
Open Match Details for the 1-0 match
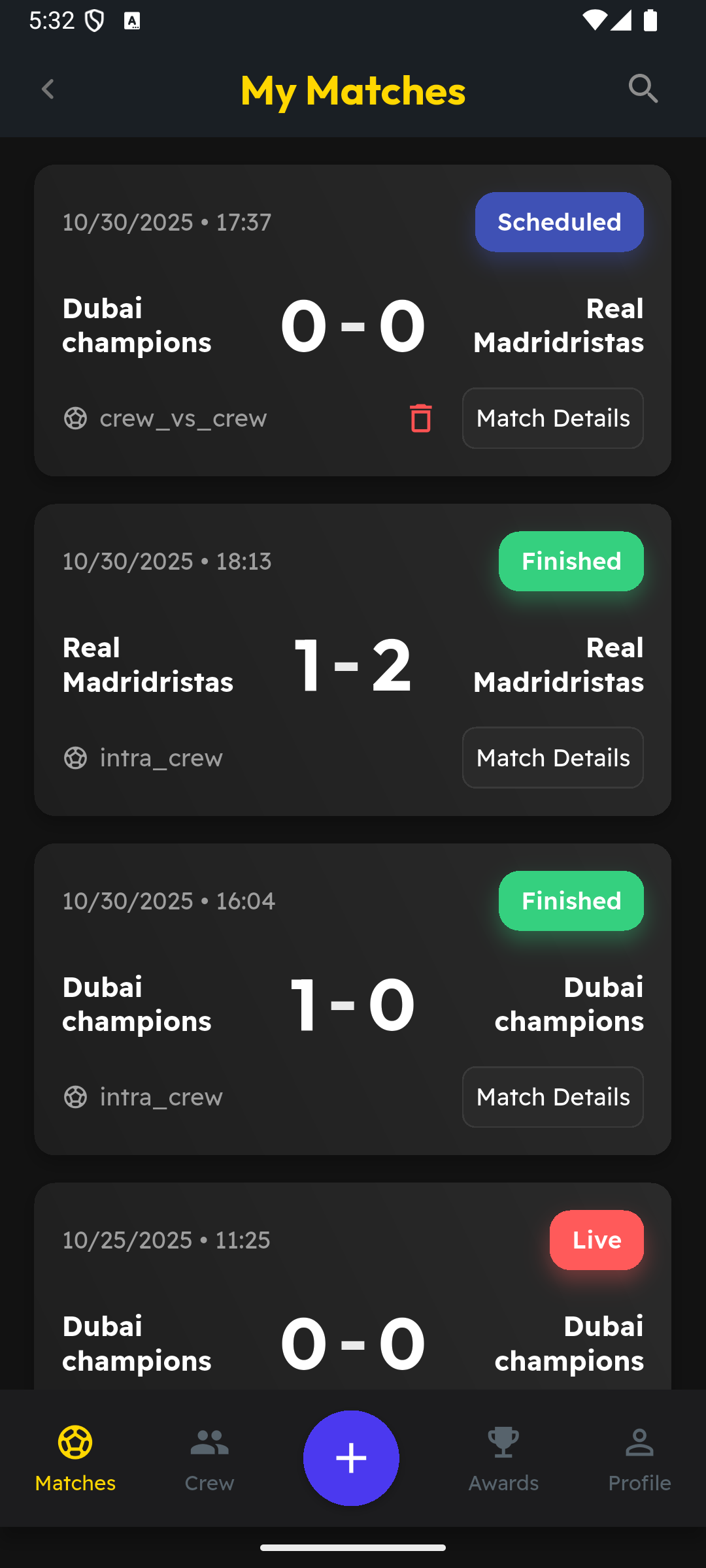552,1097
